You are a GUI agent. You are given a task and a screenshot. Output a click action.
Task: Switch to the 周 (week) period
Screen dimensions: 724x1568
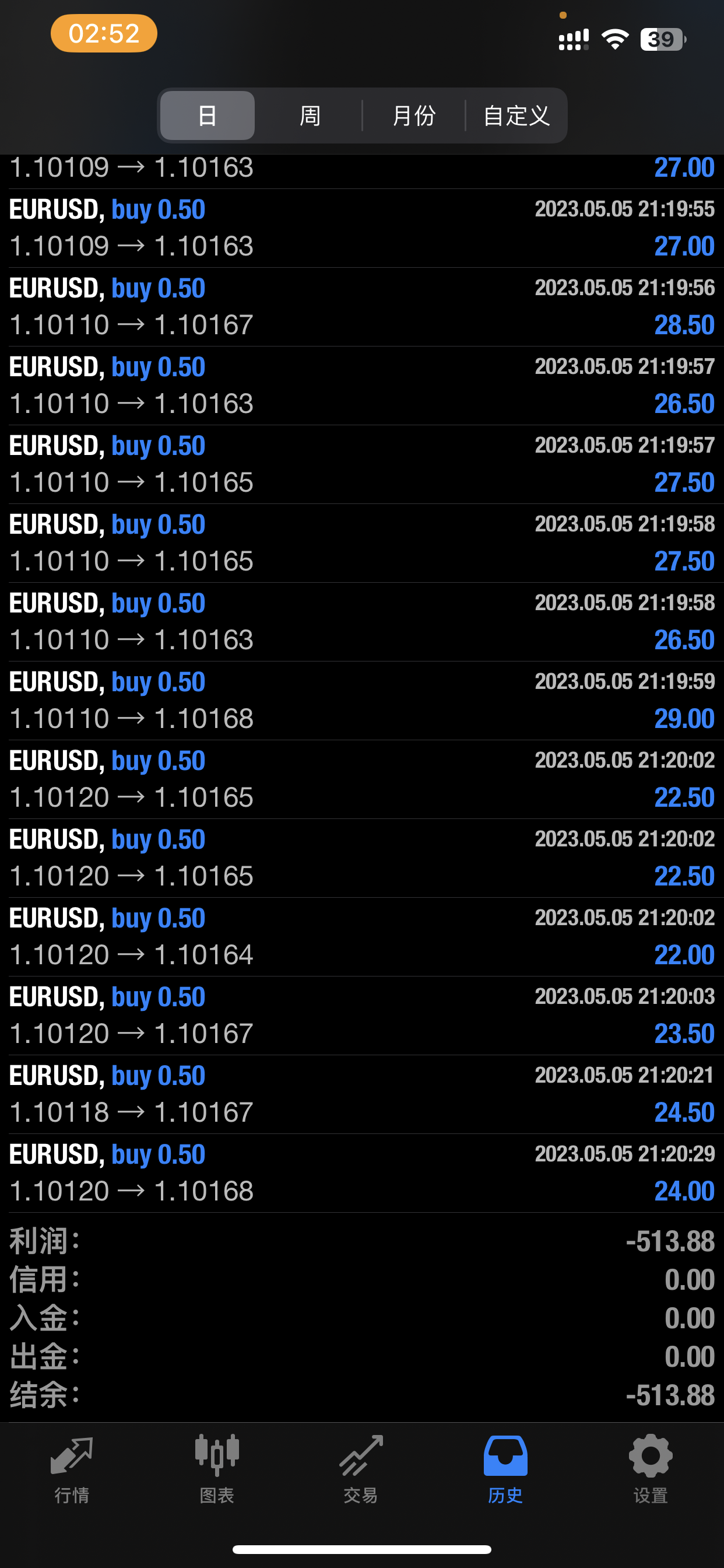point(310,116)
